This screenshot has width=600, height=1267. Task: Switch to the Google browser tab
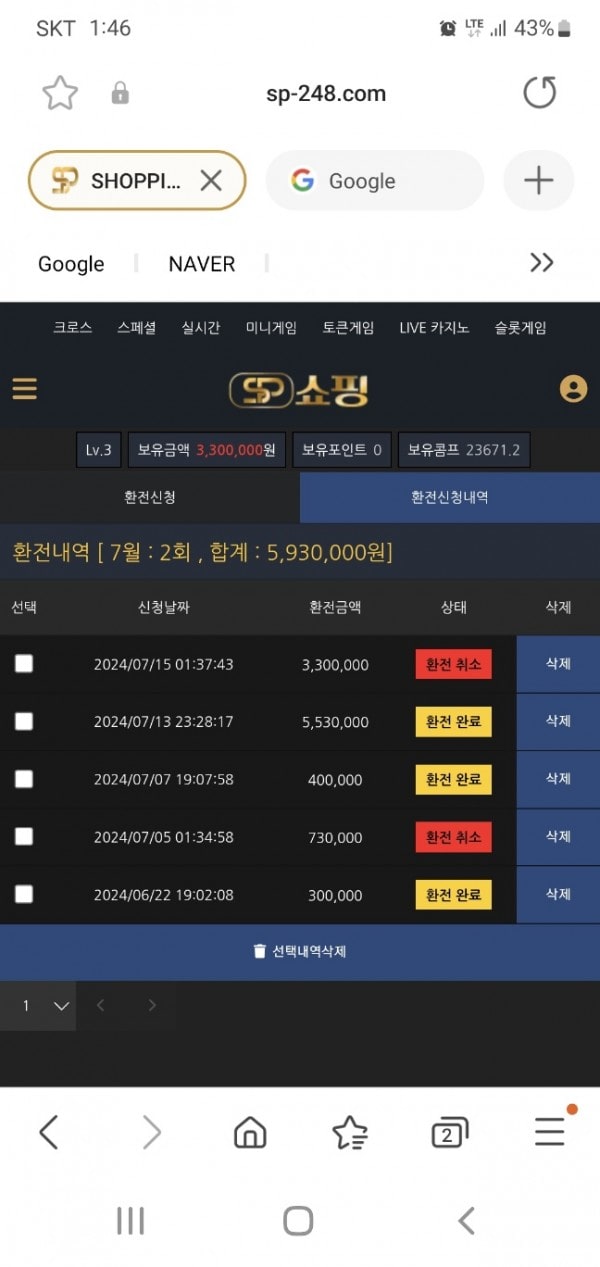375,181
